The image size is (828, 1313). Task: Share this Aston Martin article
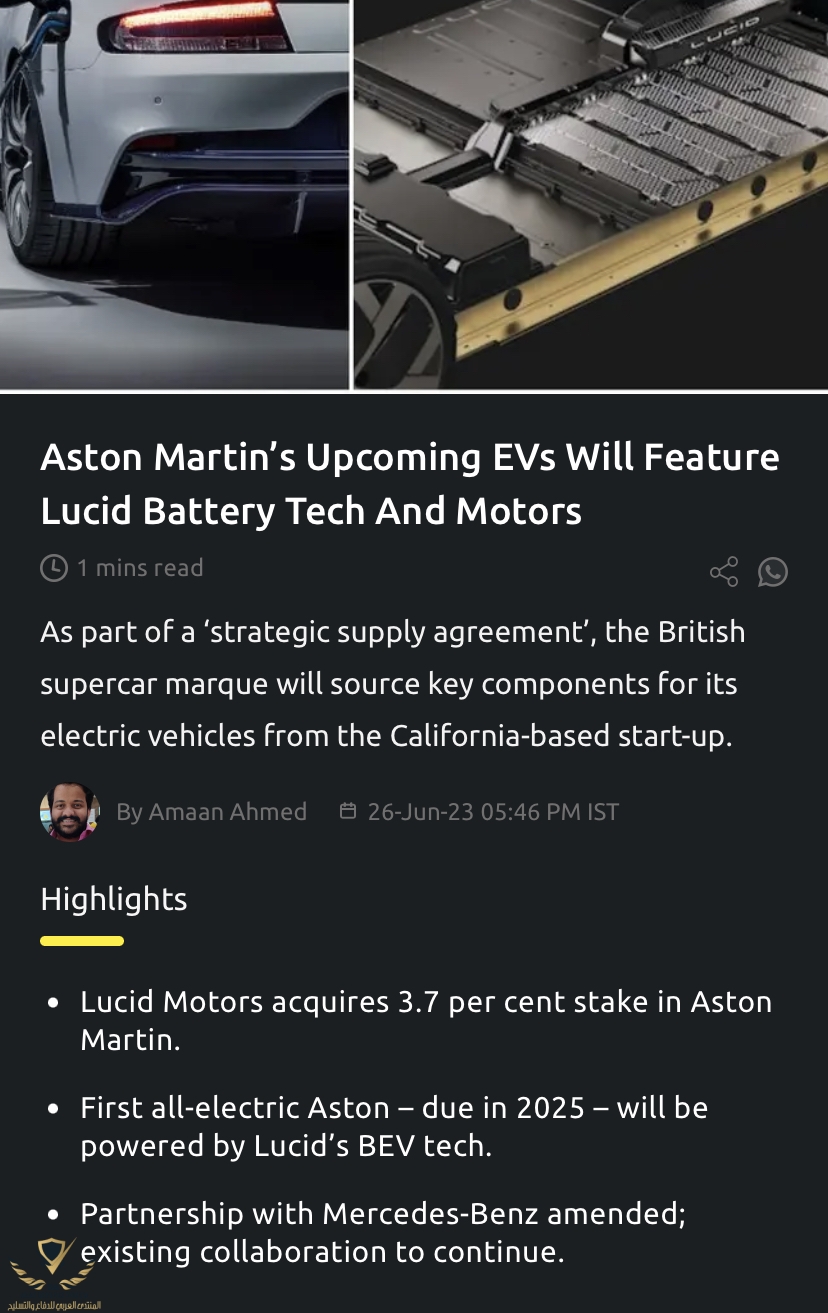coord(723,572)
